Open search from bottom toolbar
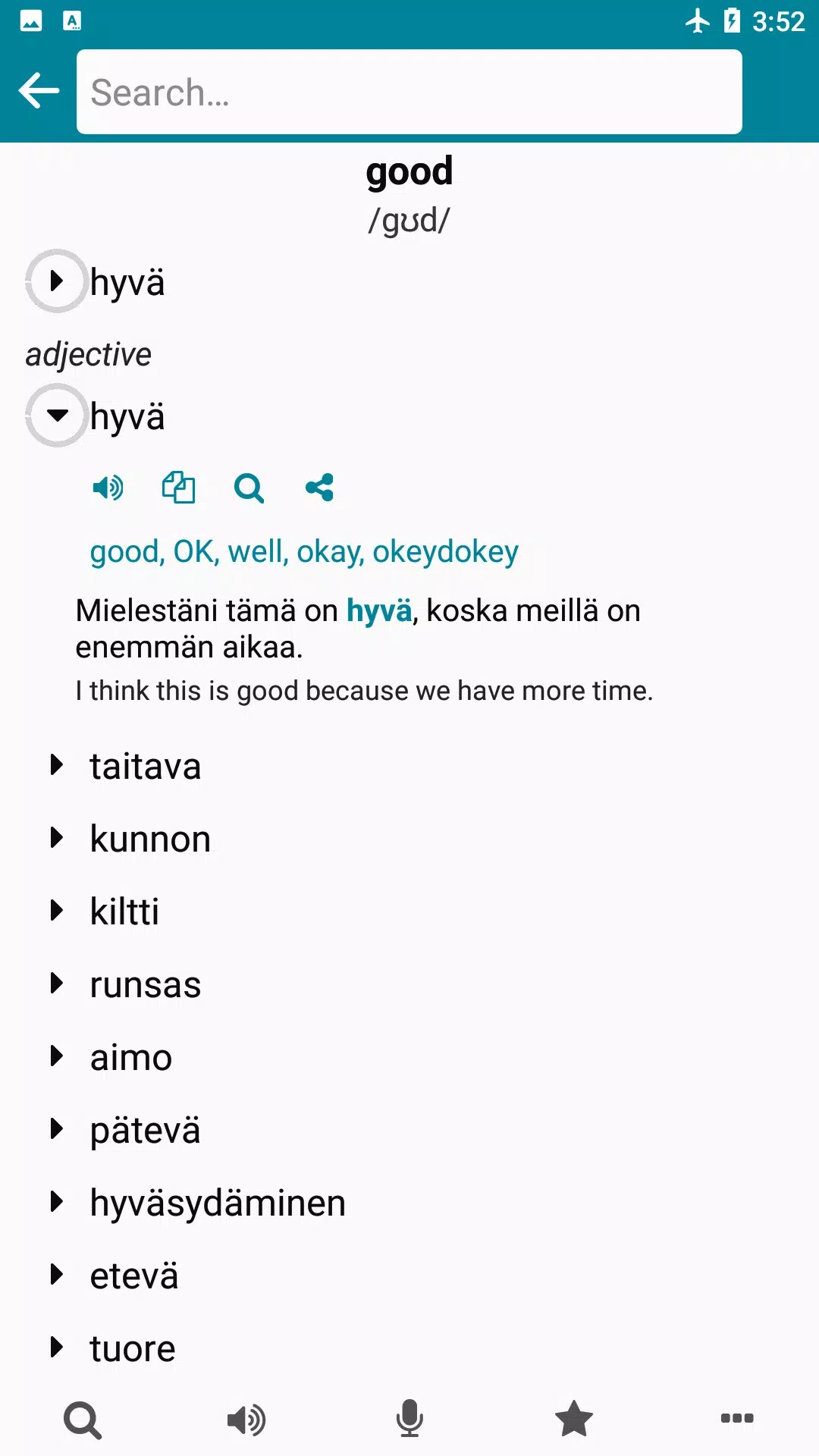This screenshot has height=1456, width=819. coord(83,1419)
